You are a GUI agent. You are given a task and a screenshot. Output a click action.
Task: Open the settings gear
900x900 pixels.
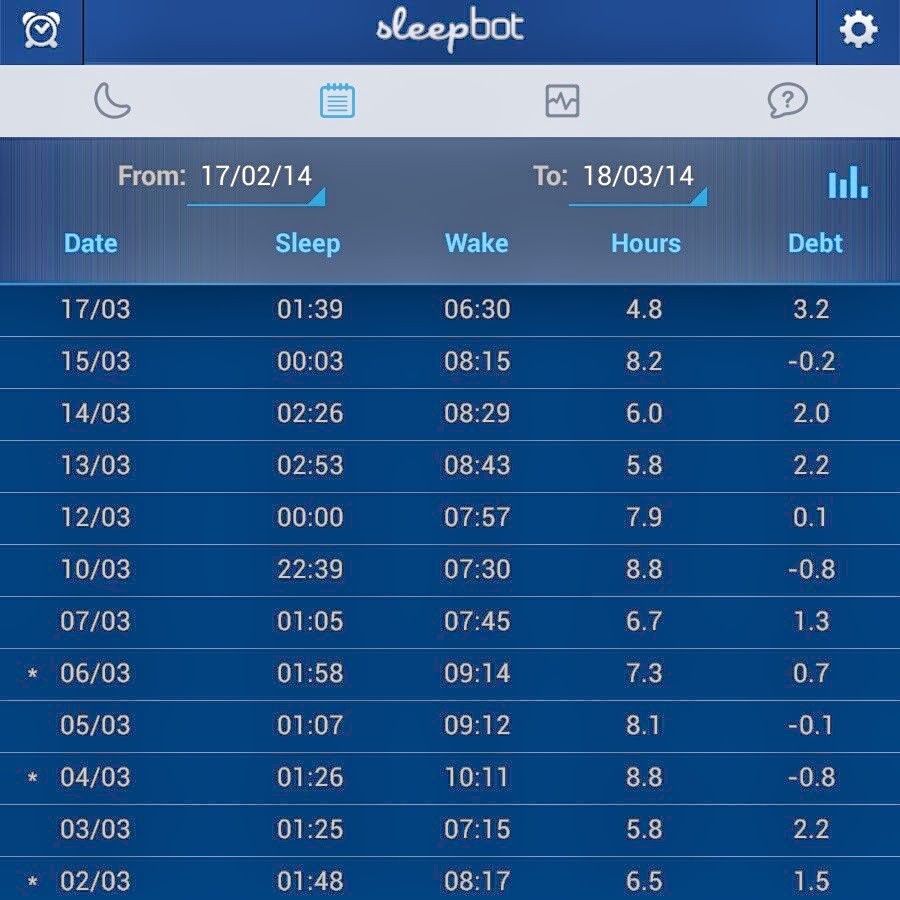pyautogui.click(x=857, y=31)
